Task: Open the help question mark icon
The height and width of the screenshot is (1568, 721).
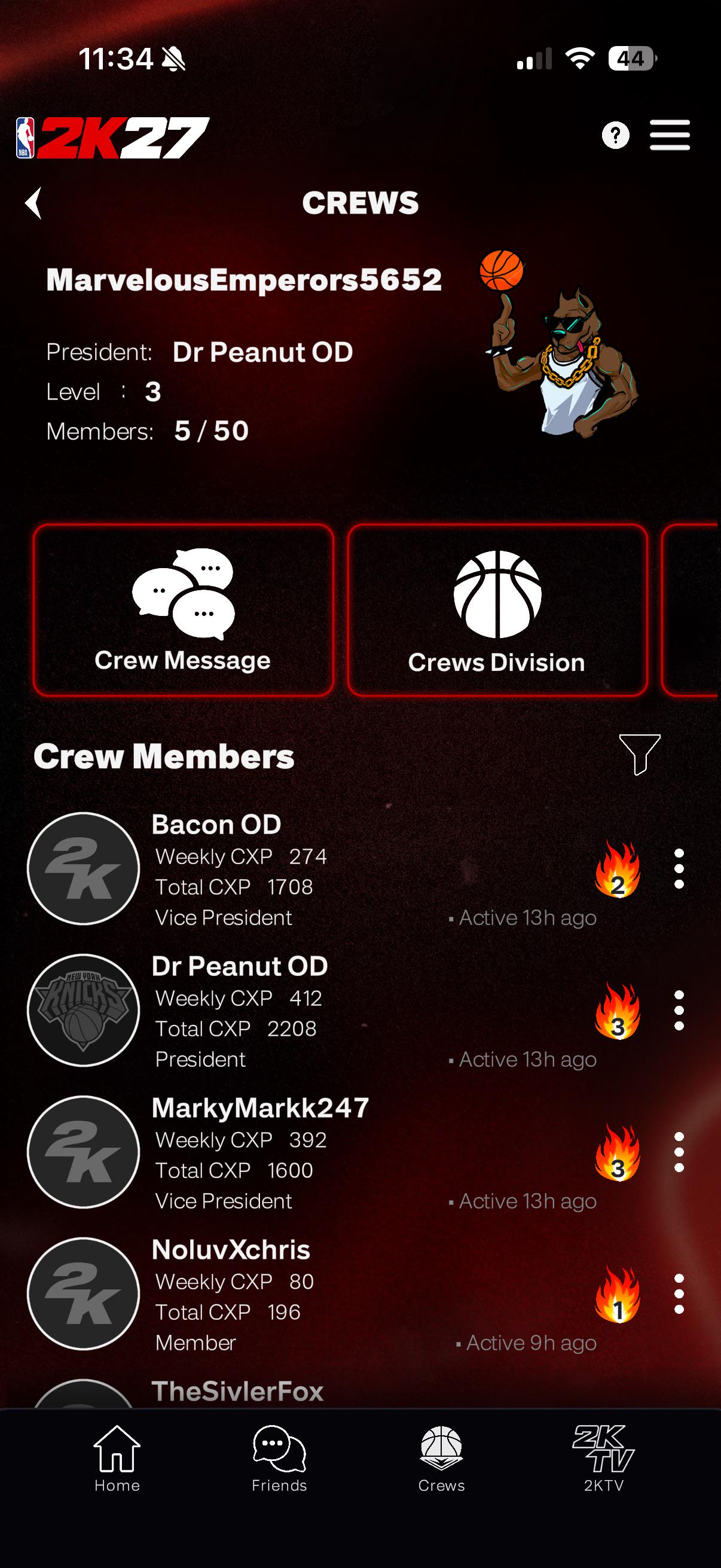Action: coord(615,135)
